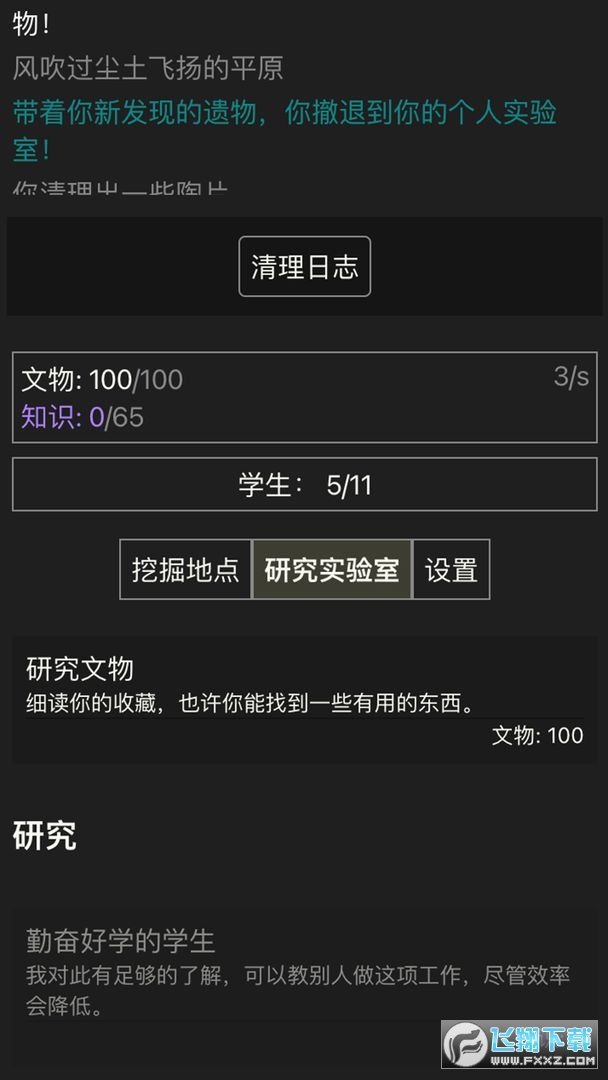
Task: Start the 研究文物 action card
Action: [x=304, y=700]
